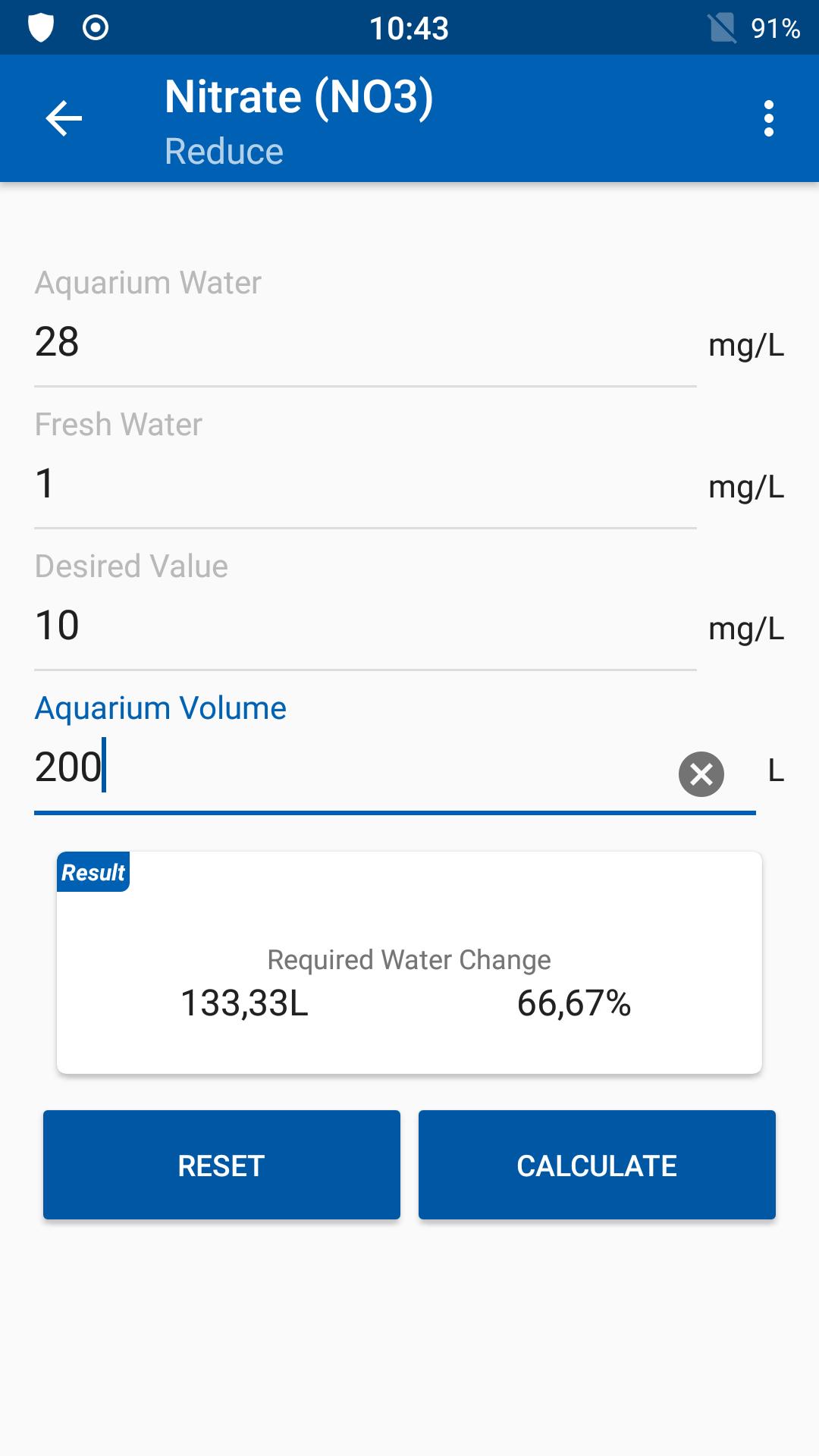Click the Result badge label
This screenshot has height=1456, width=819.
click(x=93, y=871)
